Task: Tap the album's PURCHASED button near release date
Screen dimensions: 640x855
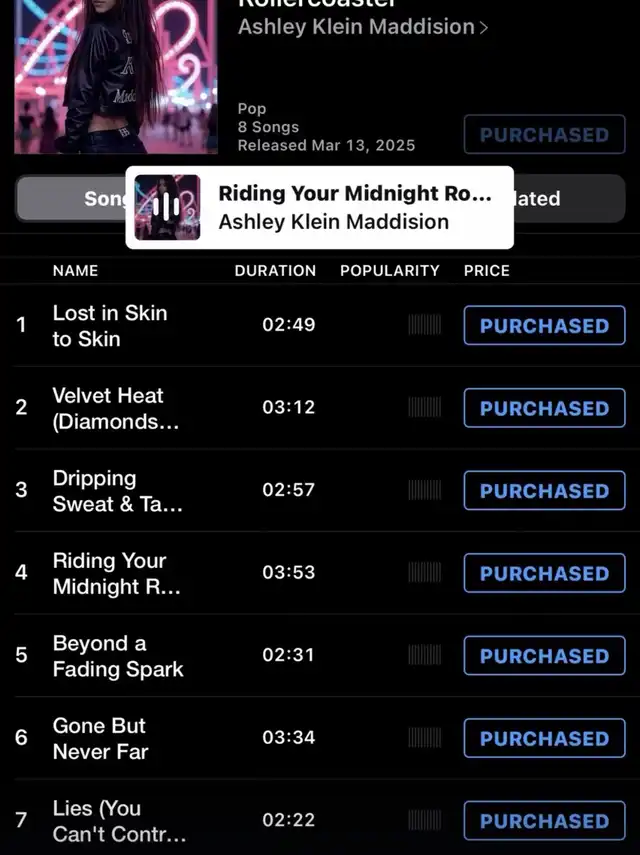Action: [544, 134]
